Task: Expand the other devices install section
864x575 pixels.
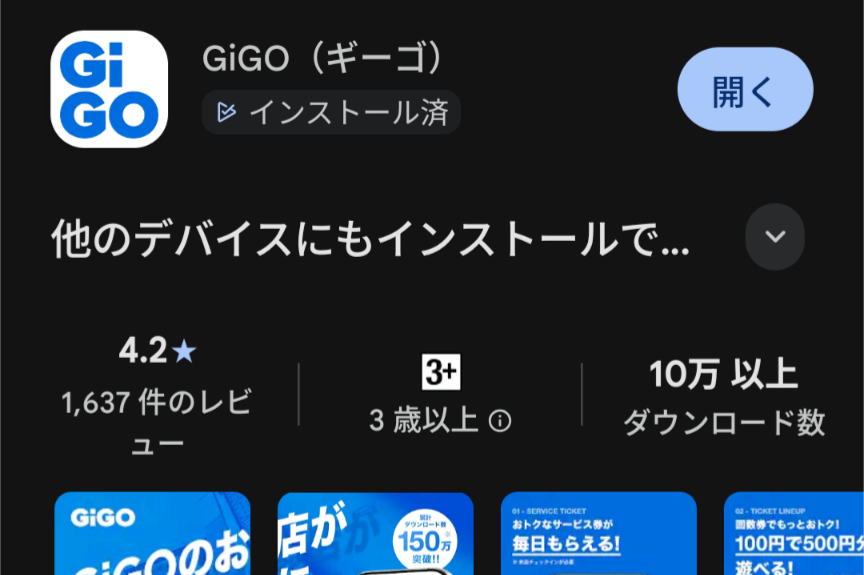Action: pyautogui.click(x=775, y=237)
